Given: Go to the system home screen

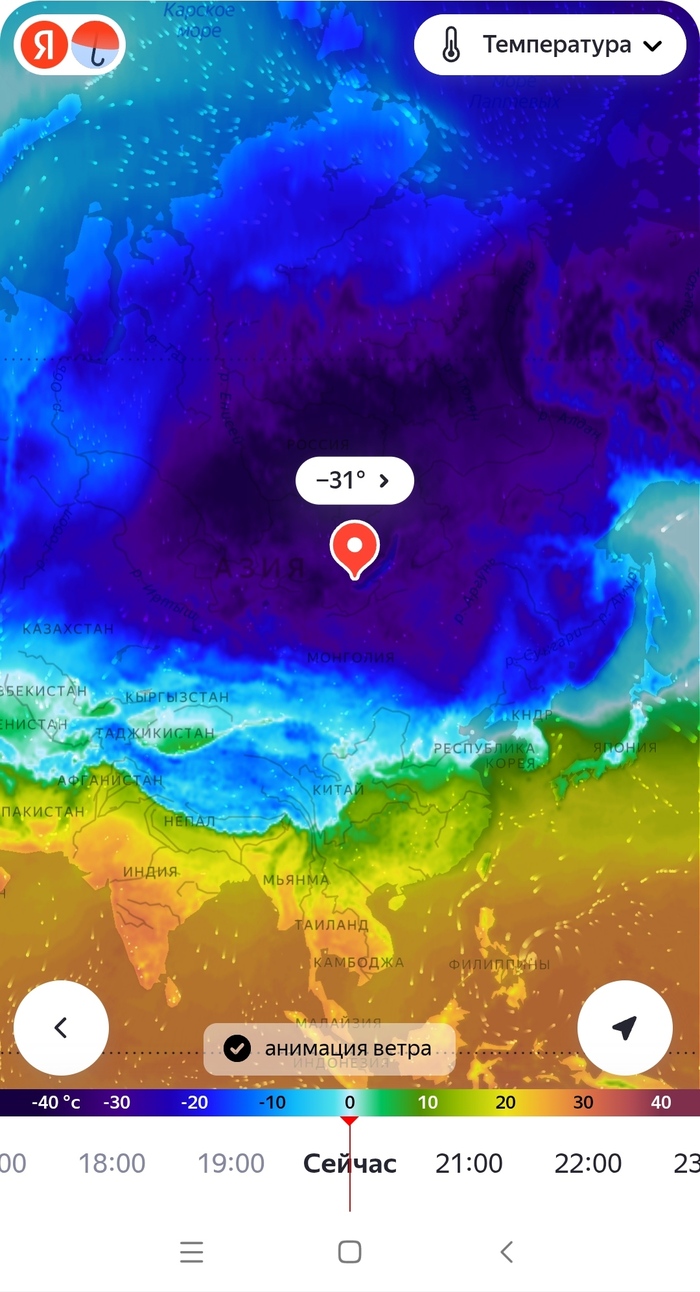Looking at the screenshot, I should [x=349, y=1251].
